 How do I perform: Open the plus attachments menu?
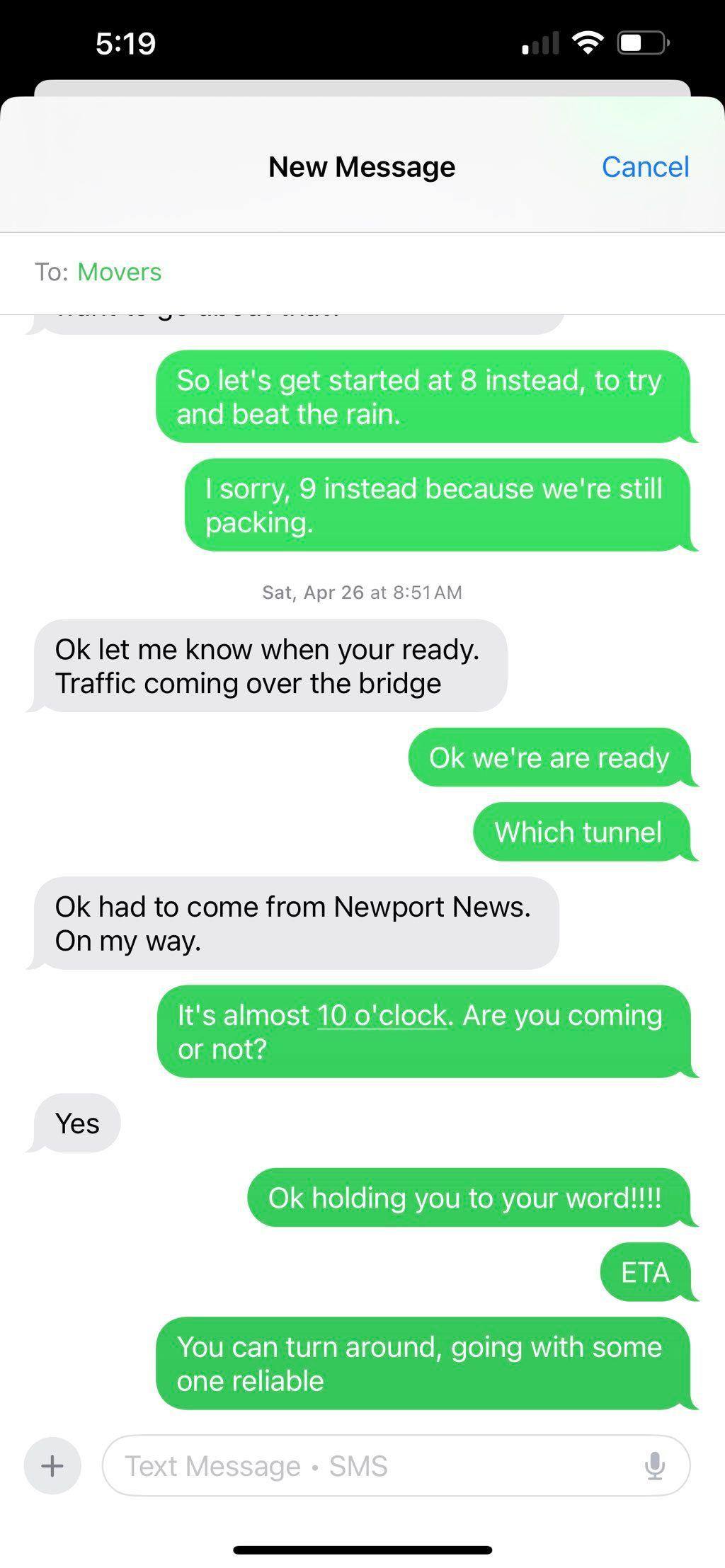click(52, 1465)
